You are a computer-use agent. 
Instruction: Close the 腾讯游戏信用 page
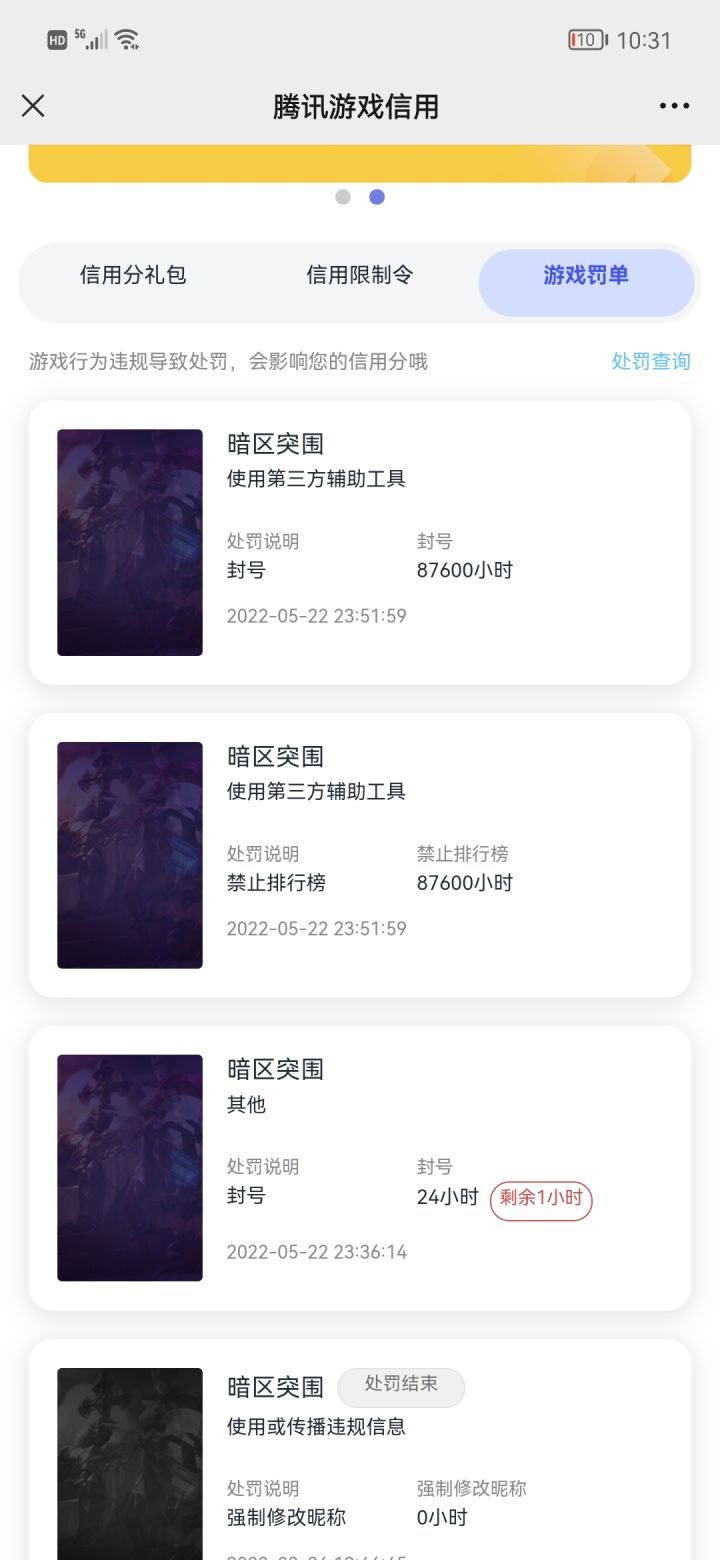click(x=33, y=106)
